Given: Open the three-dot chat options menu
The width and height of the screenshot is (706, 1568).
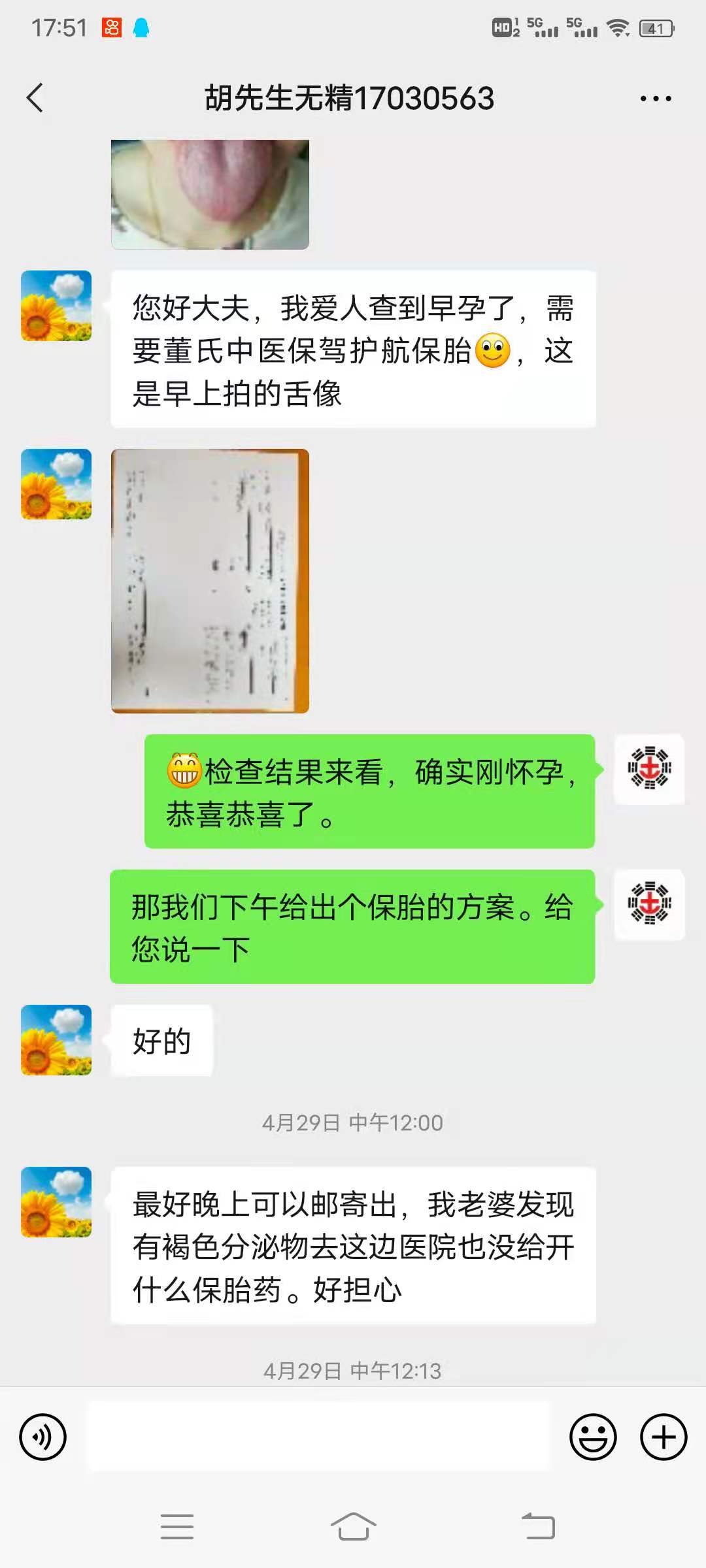Looking at the screenshot, I should (655, 99).
